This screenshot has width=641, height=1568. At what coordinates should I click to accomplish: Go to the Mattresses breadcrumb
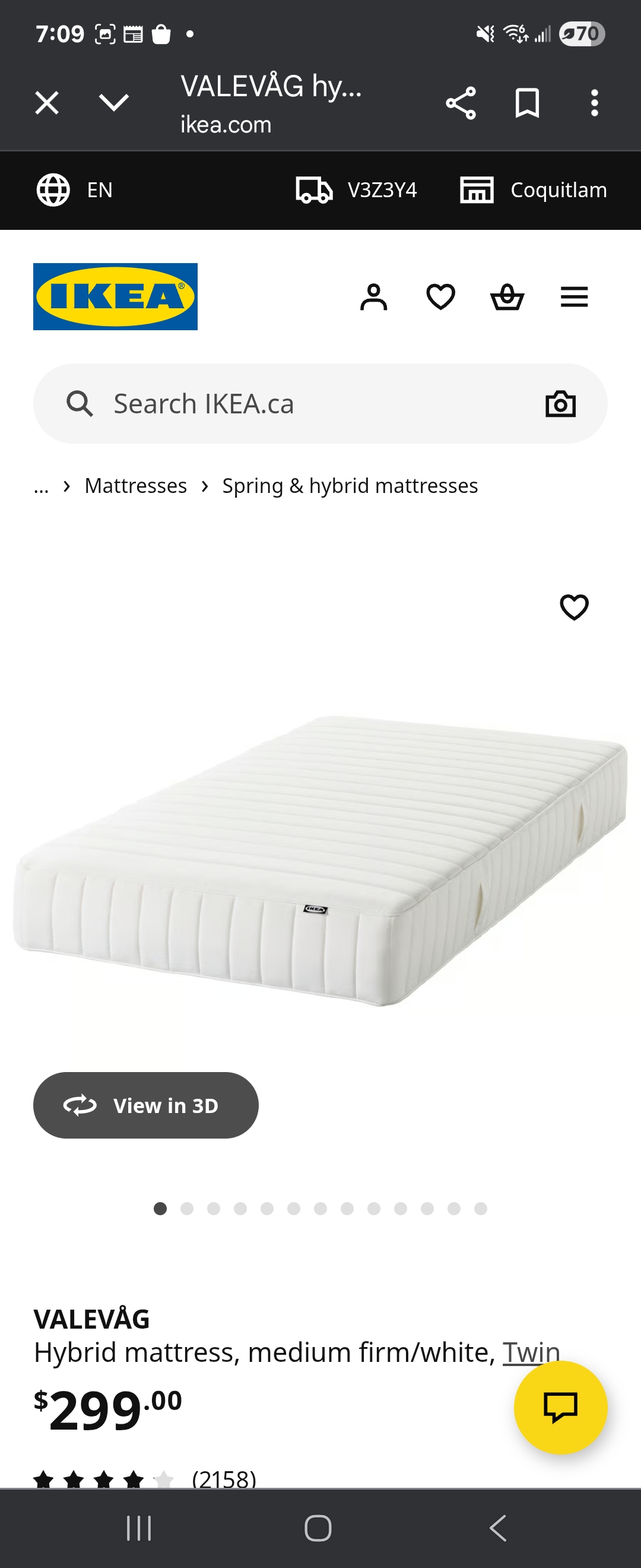tap(136, 486)
